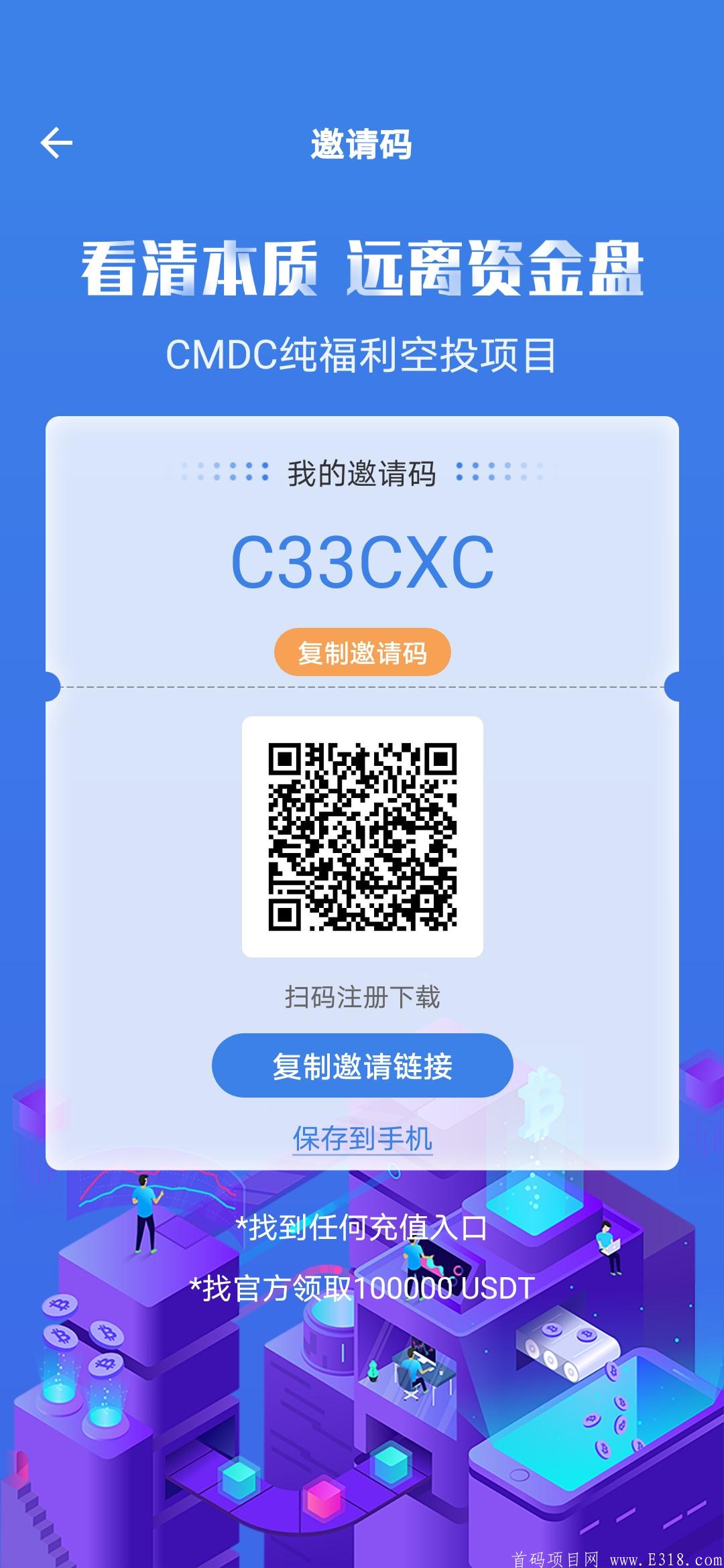
Task: Tap the orange 复制邀请码 button
Action: pos(362,652)
